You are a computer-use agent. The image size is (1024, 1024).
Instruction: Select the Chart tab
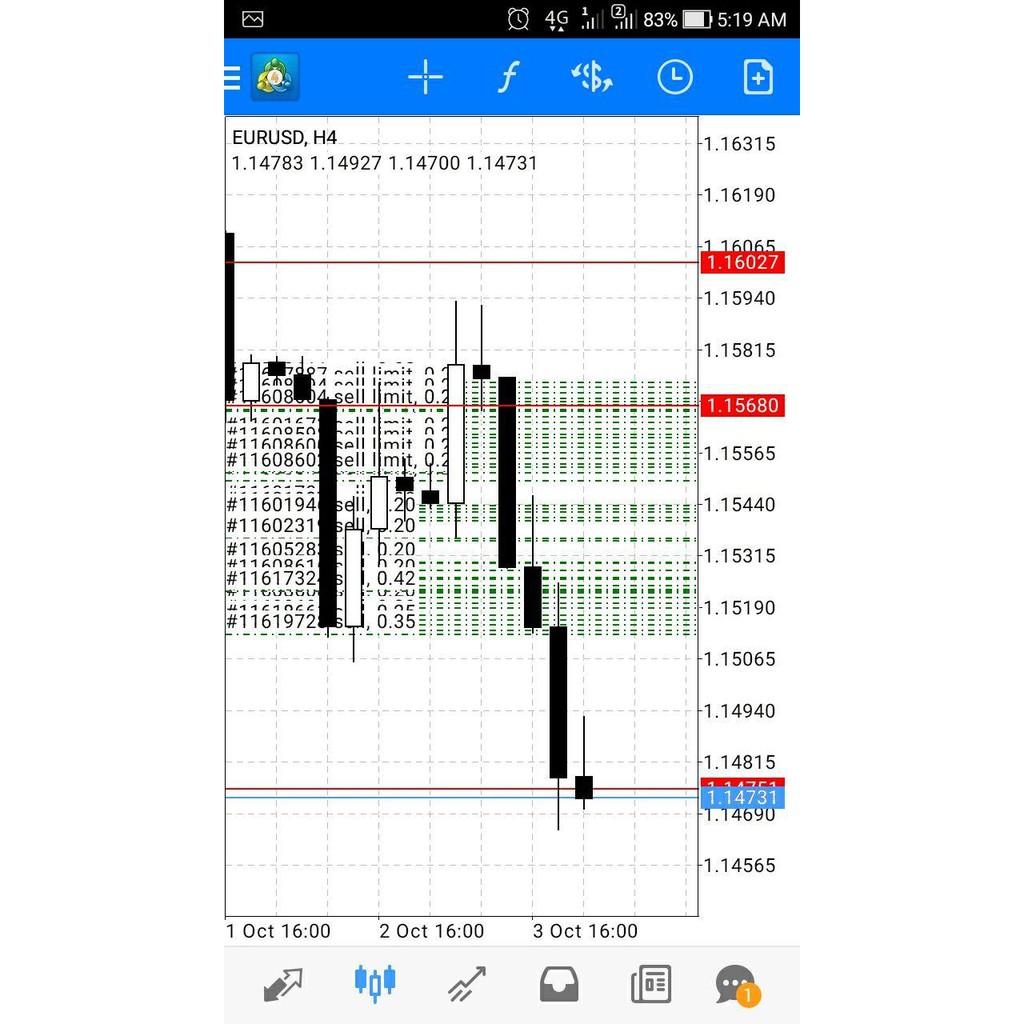tap(375, 984)
